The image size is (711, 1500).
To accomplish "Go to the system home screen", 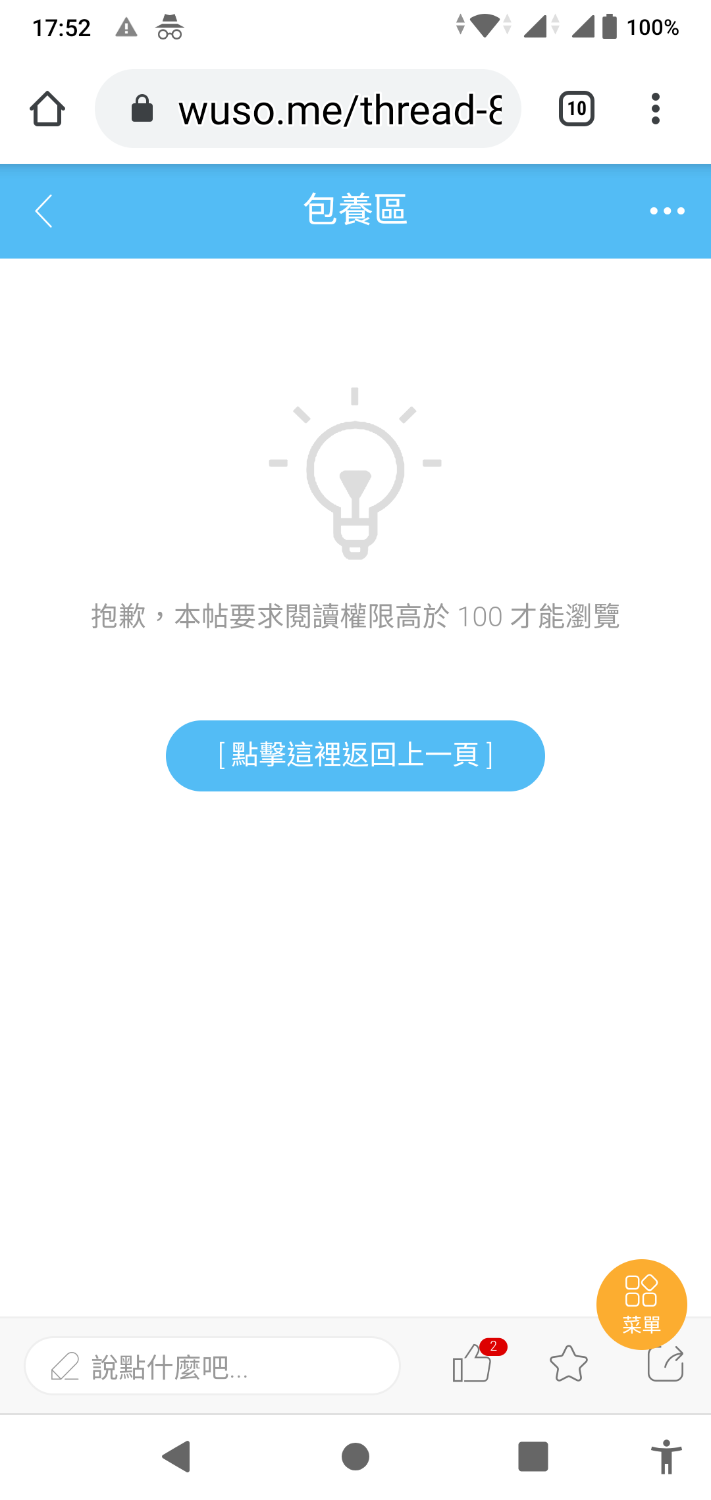I will point(355,1456).
